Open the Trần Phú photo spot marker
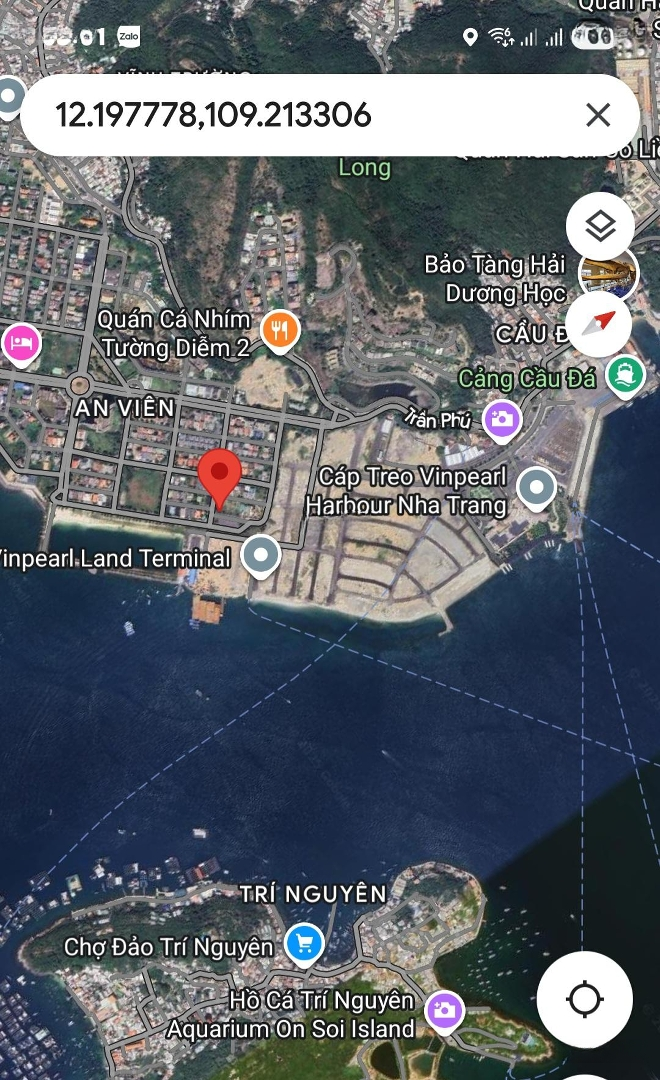Image resolution: width=660 pixels, height=1080 pixels. coord(502,419)
